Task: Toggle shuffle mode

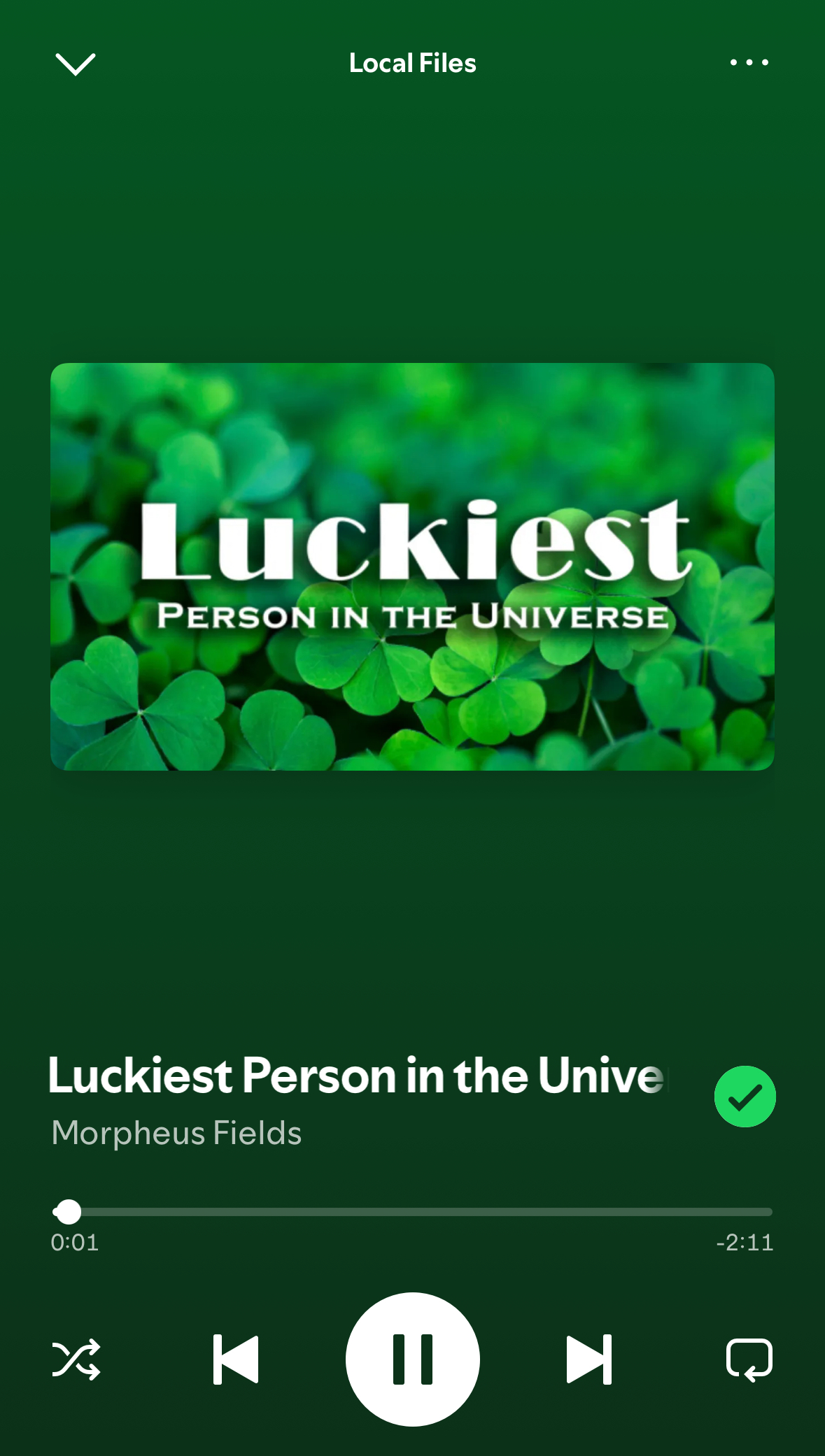Action: point(76,1359)
